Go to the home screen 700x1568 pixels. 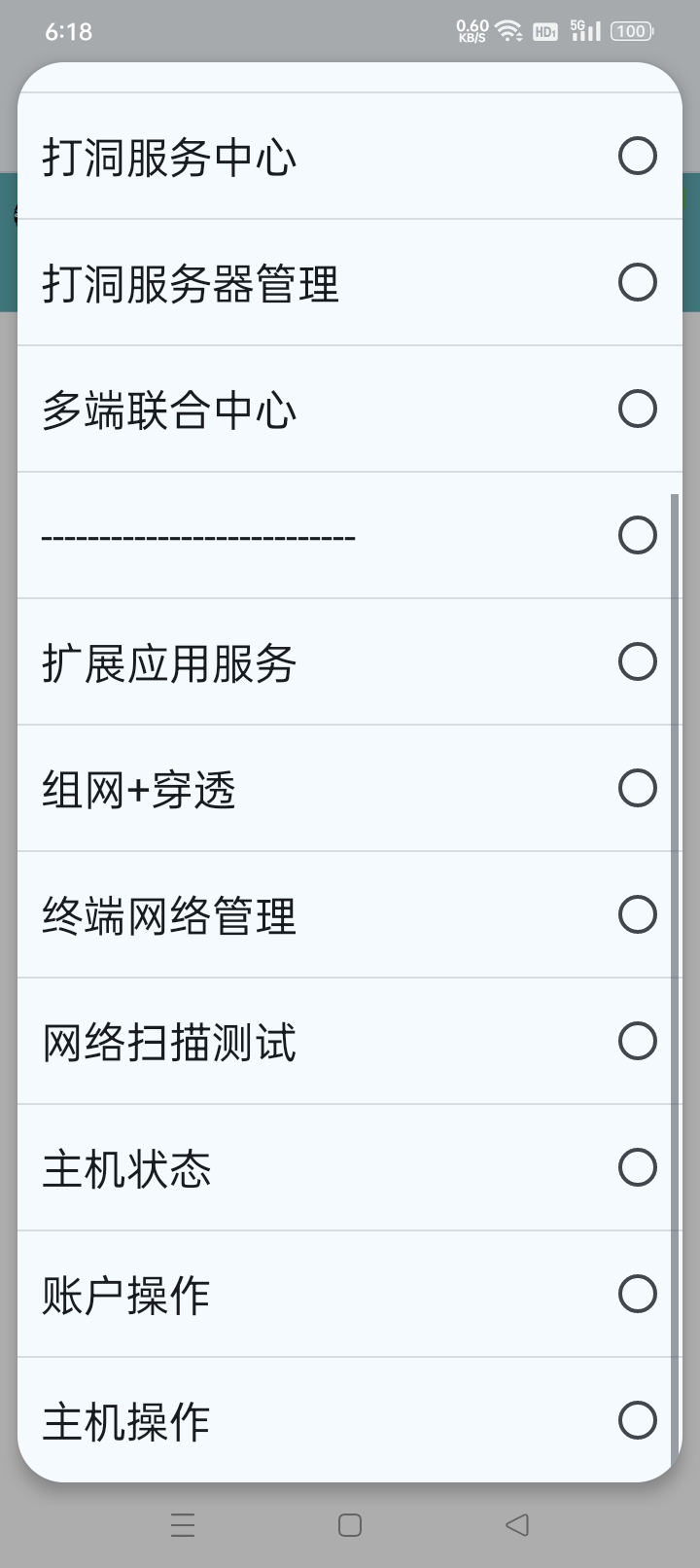tap(350, 1524)
